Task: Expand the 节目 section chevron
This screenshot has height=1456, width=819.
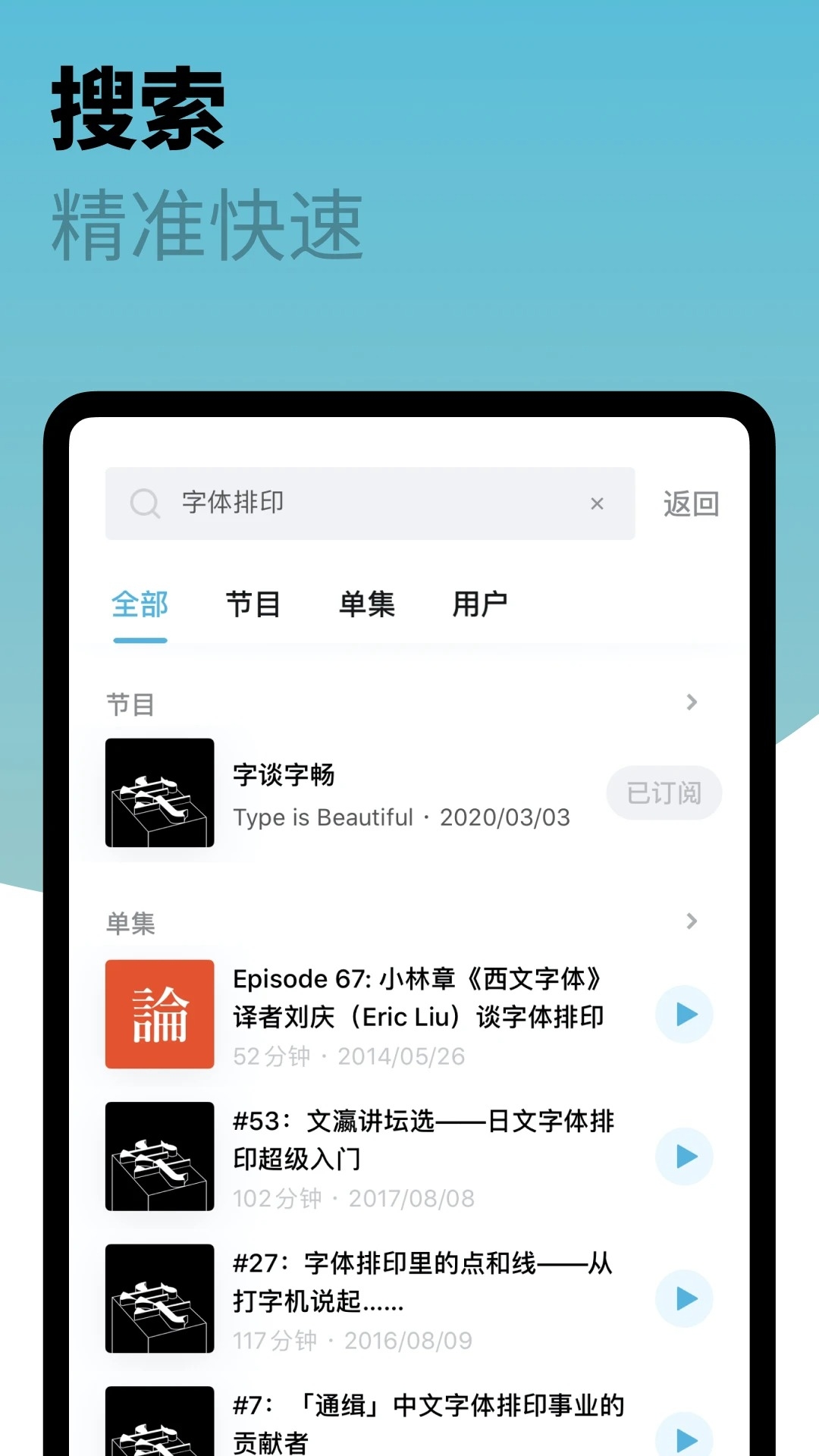Action: point(692,702)
